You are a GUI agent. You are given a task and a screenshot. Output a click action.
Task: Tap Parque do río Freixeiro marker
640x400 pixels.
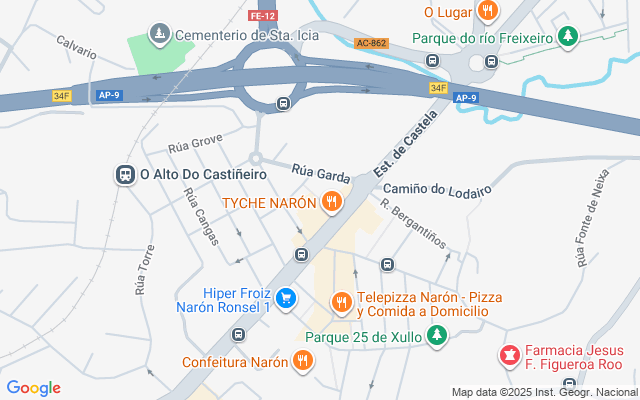click(568, 38)
